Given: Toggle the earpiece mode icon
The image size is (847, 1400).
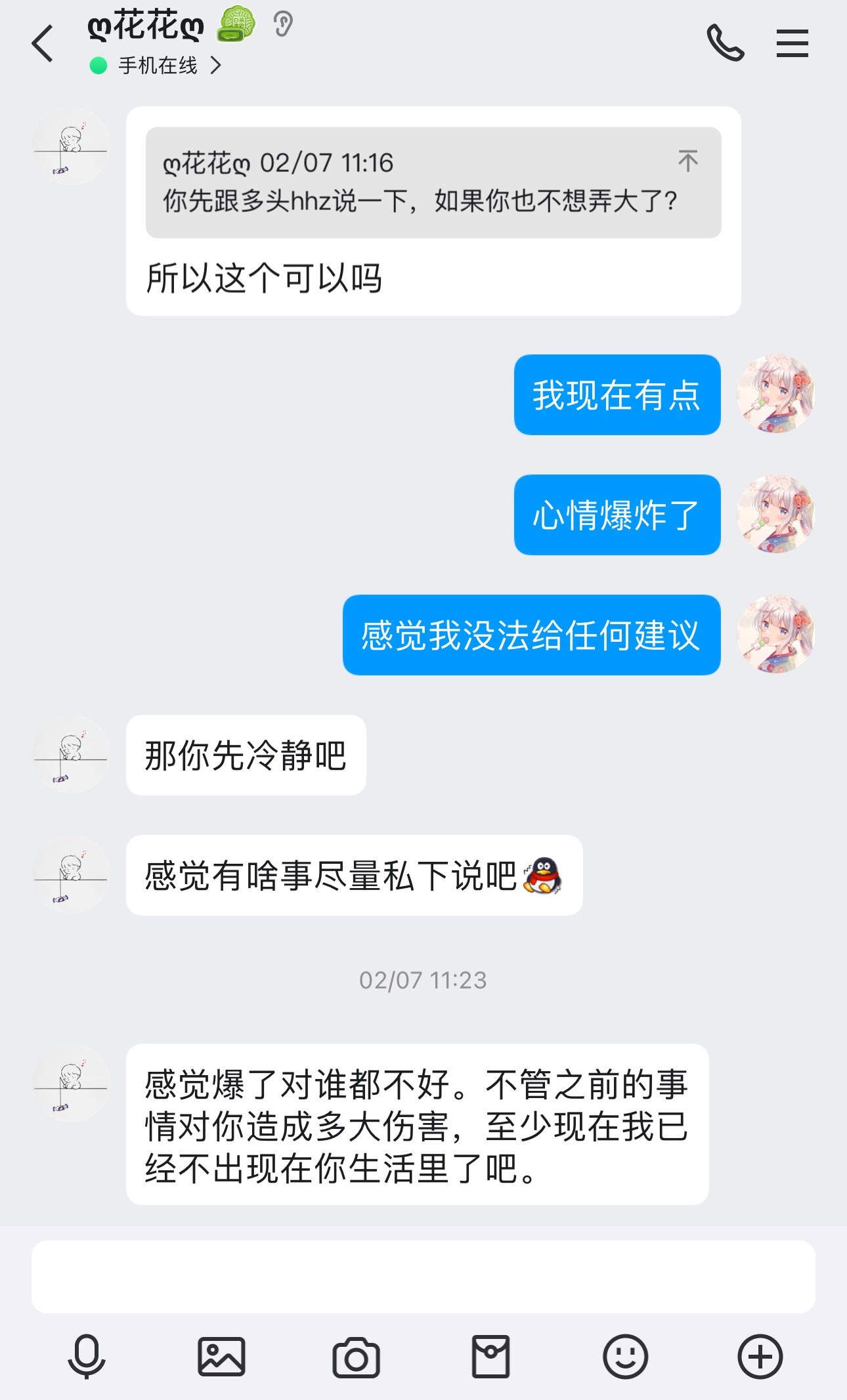Looking at the screenshot, I should click(x=283, y=25).
